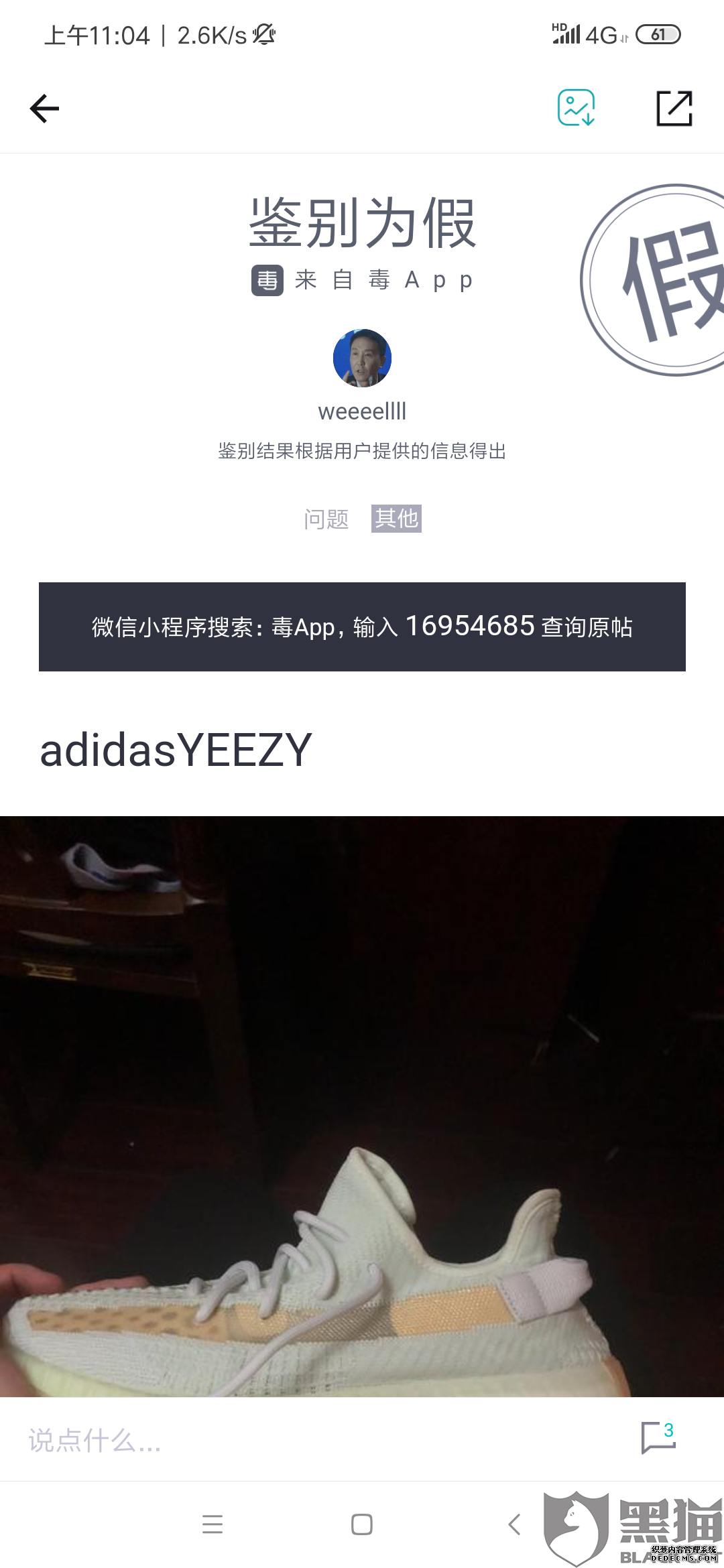724x1568 pixels.
Task: Go back using the top-left arrow
Action: point(45,109)
